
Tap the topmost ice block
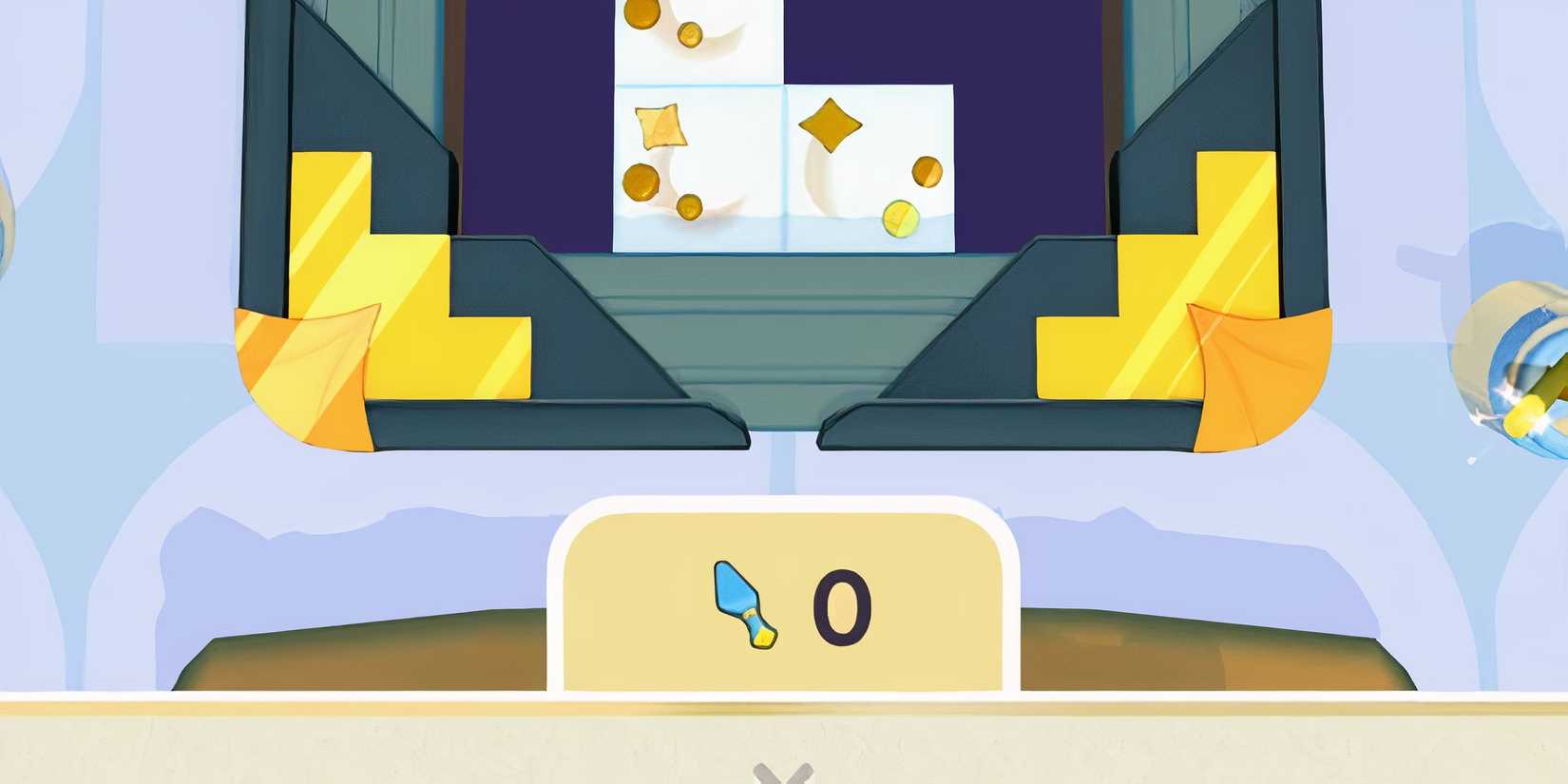[698, 40]
